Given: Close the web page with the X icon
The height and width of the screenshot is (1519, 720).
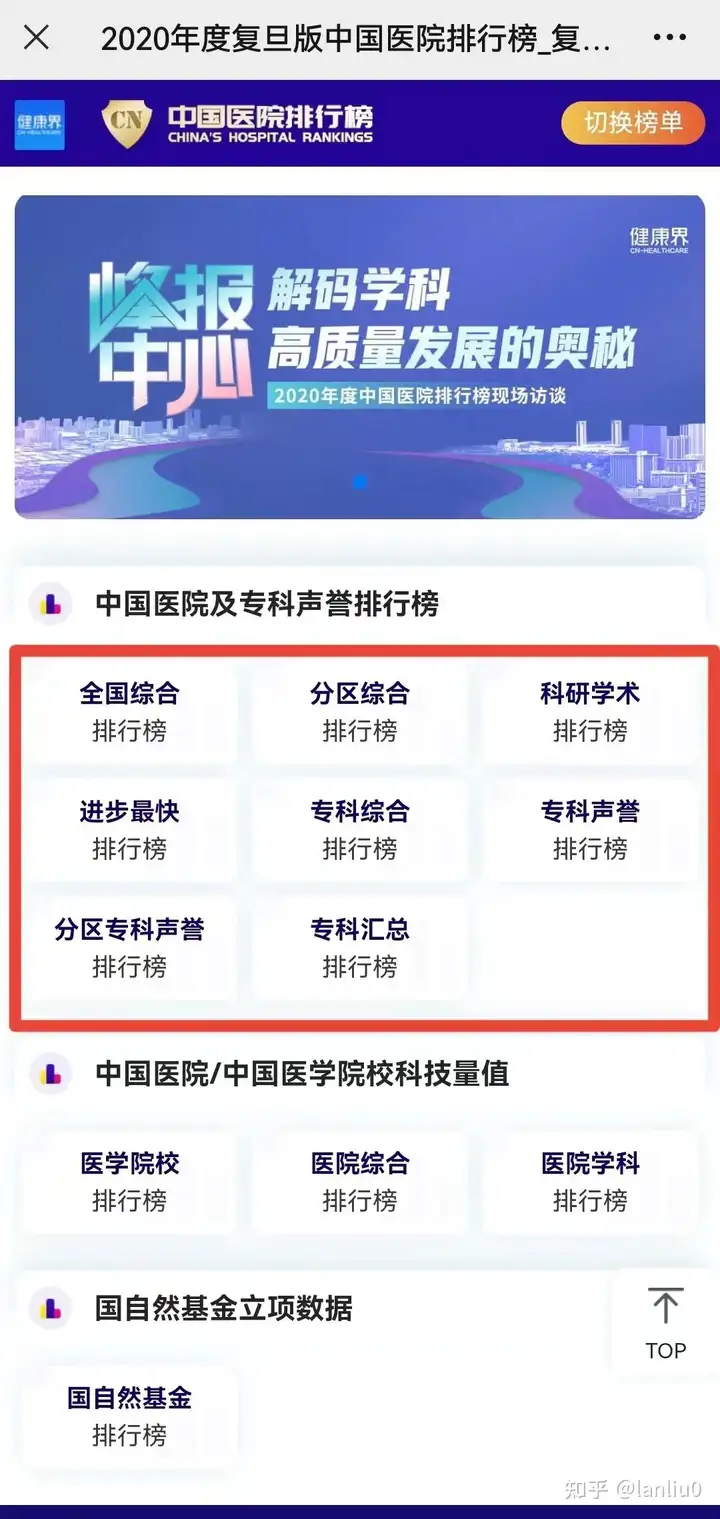Looking at the screenshot, I should [36, 39].
